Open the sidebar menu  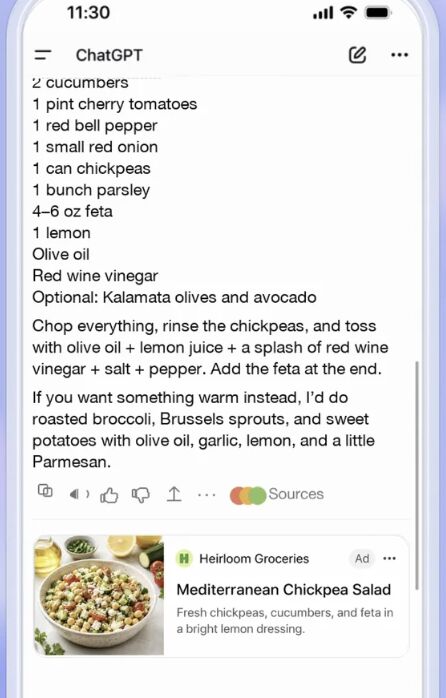point(43,55)
